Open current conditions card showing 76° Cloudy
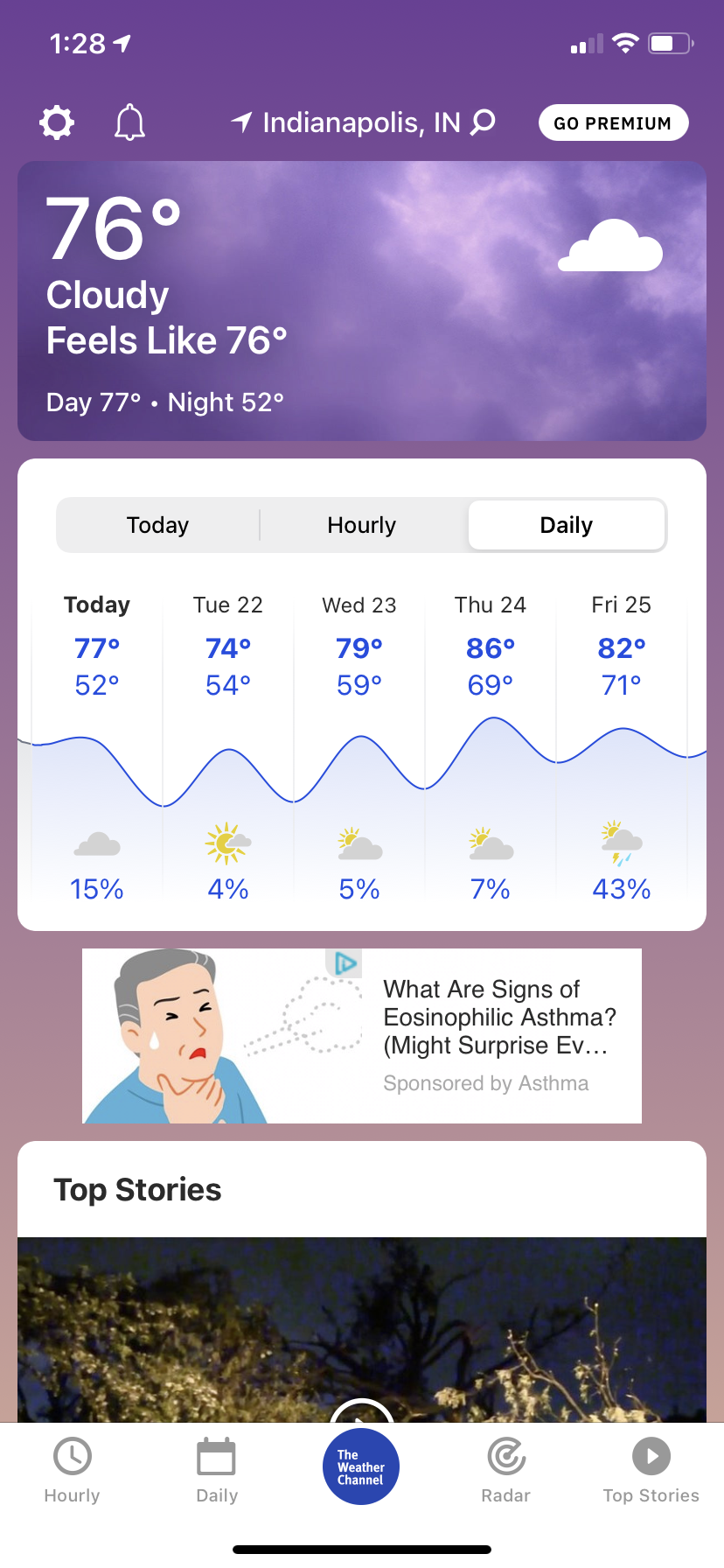Screen dimensions: 724x1568 pos(362,301)
